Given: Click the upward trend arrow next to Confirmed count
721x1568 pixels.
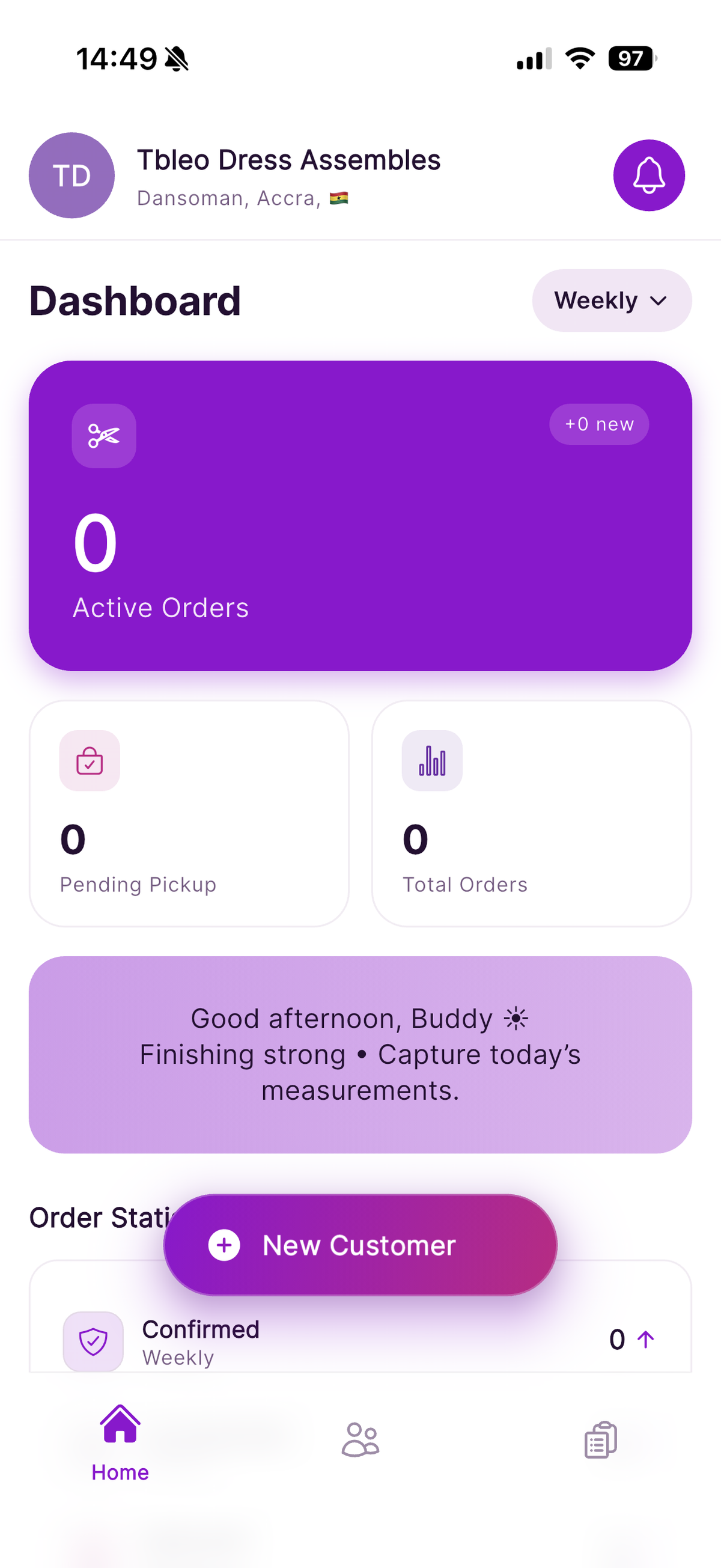Looking at the screenshot, I should 645,1340.
